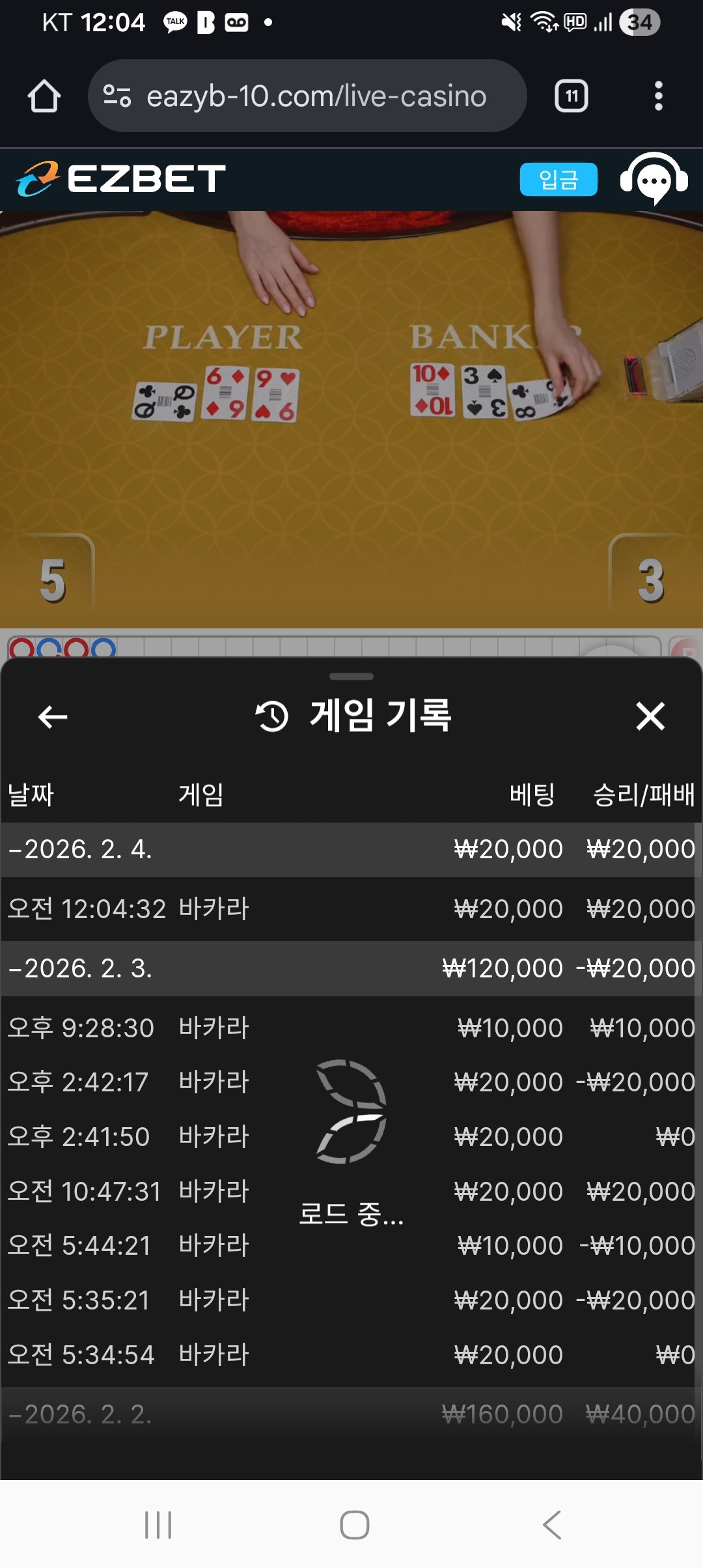
Task: Go back from the 게임 기록 panel
Action: click(53, 717)
